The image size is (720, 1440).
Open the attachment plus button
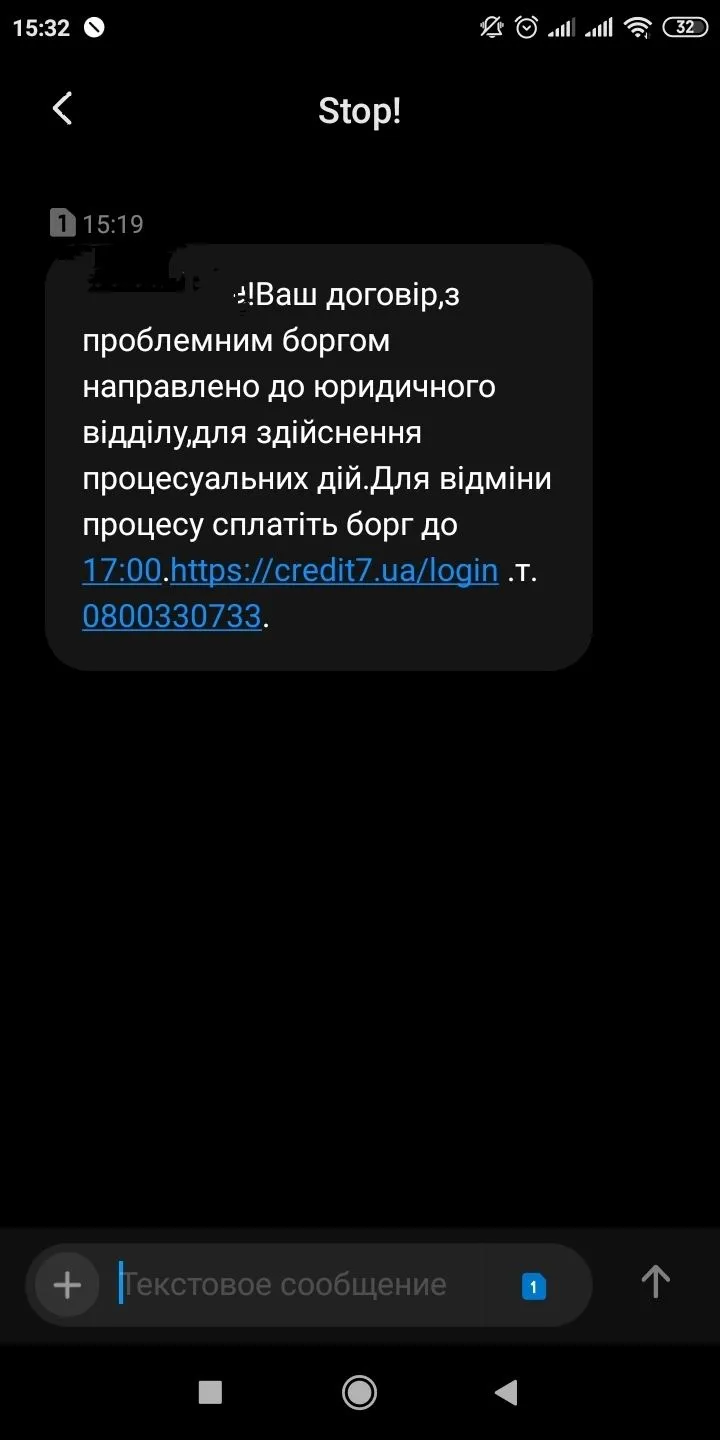(x=67, y=1285)
